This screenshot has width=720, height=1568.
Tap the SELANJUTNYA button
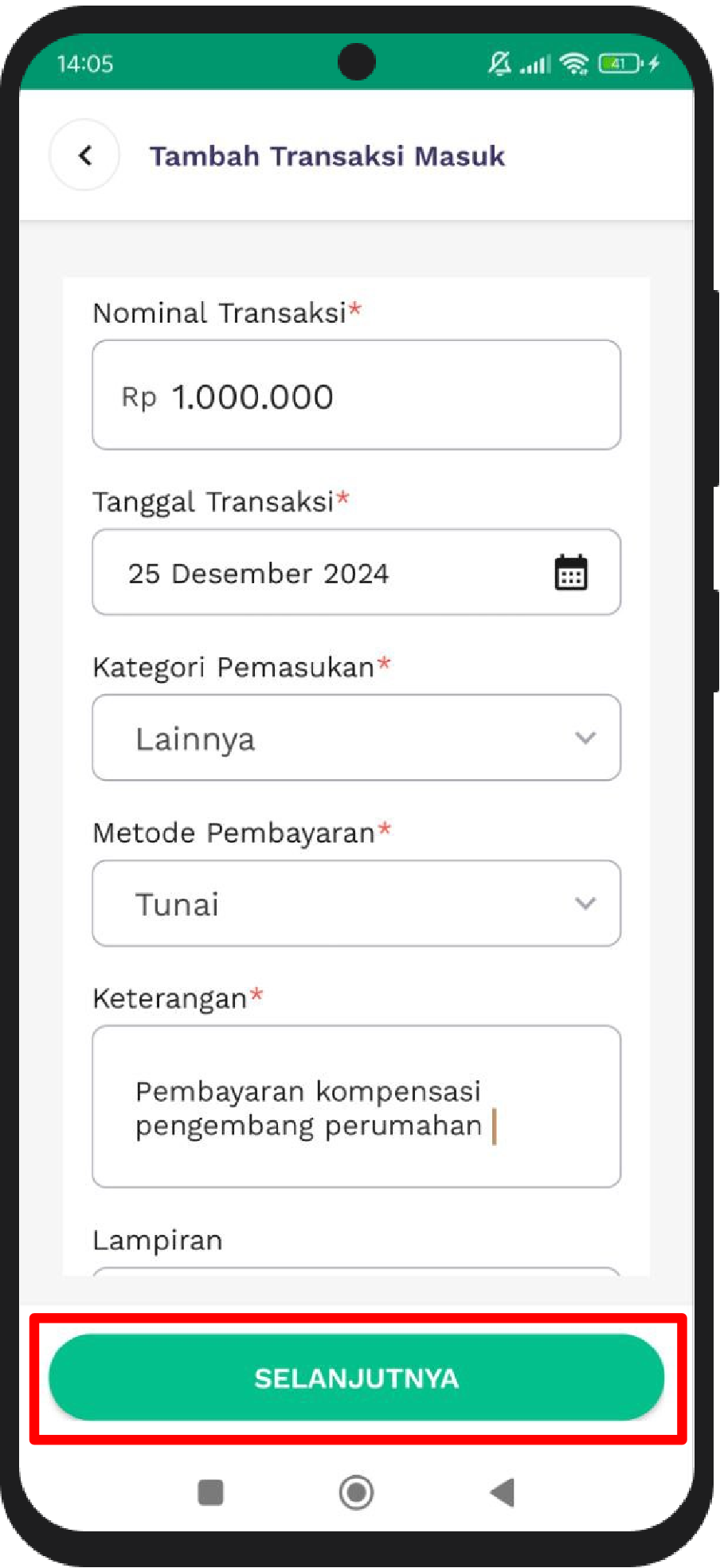coord(356,1378)
